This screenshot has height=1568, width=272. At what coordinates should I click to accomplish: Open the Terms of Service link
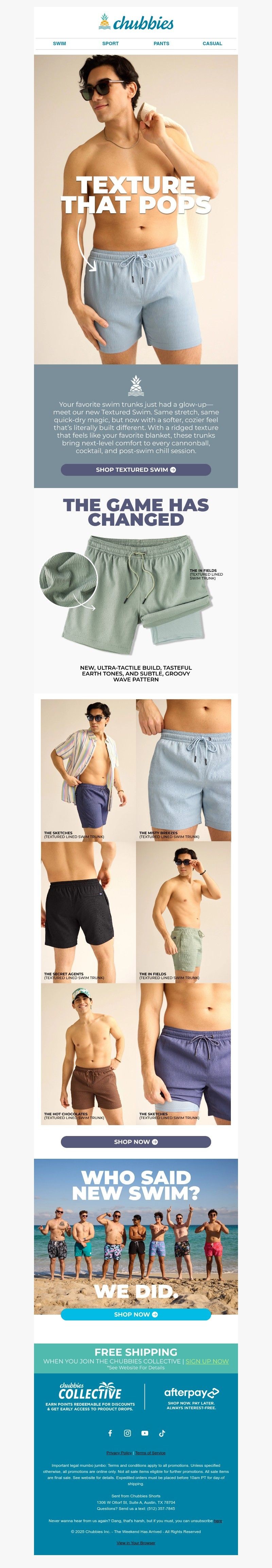coord(150,1453)
